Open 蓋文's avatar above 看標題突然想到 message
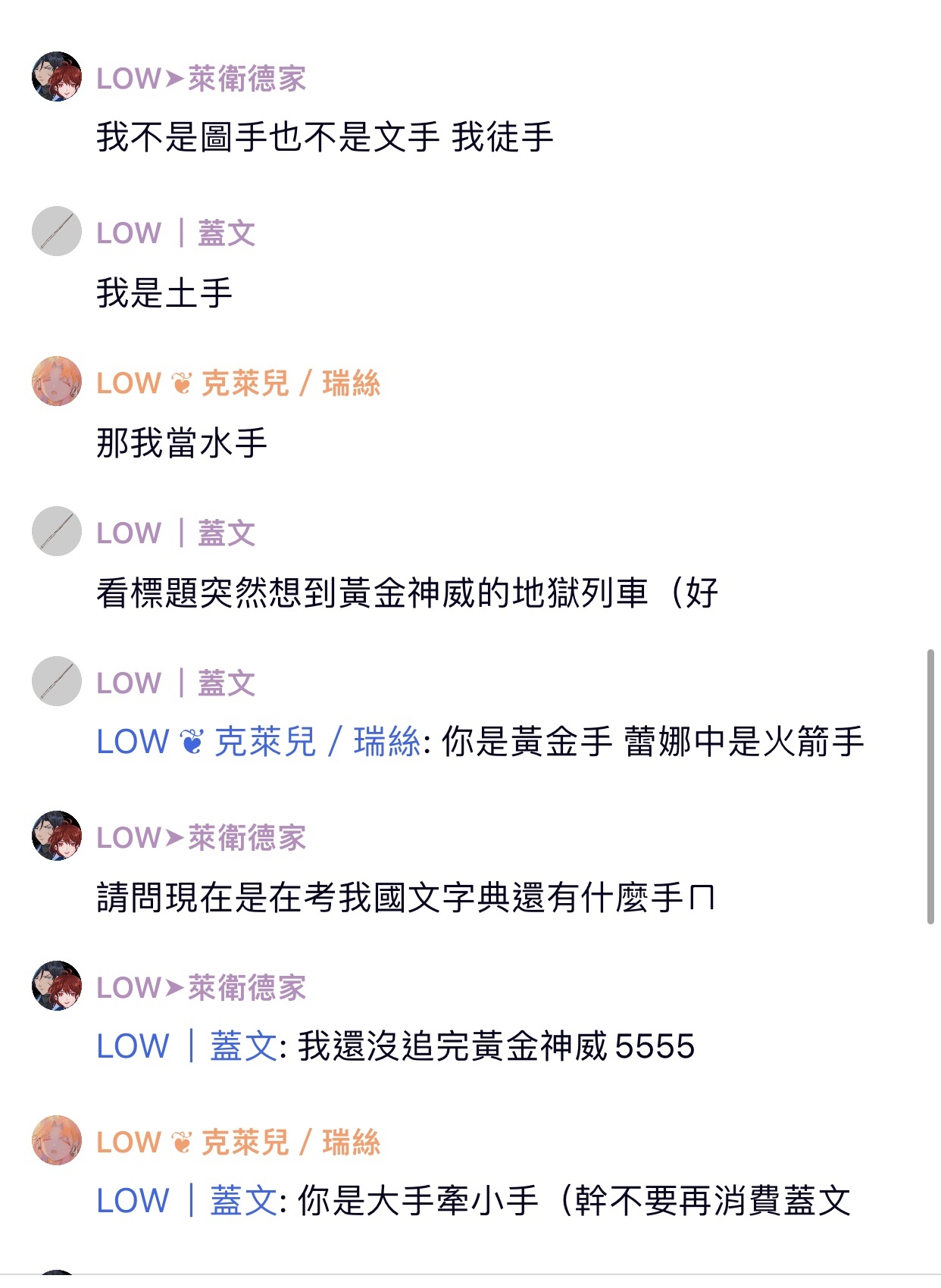Screen dimensions: 941x1288 point(57,531)
